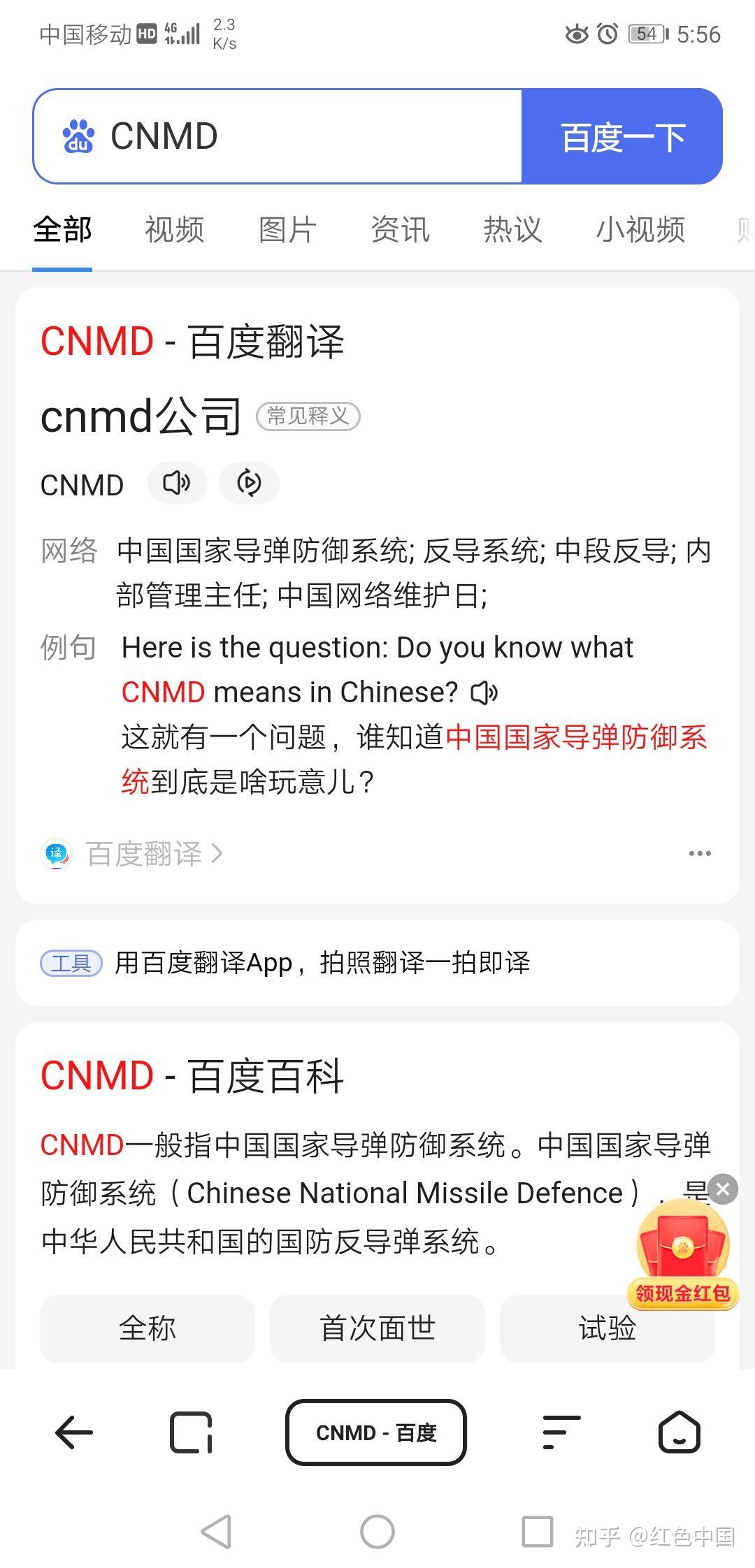
Task: Click the slow playback speed icon
Action: 249,483
